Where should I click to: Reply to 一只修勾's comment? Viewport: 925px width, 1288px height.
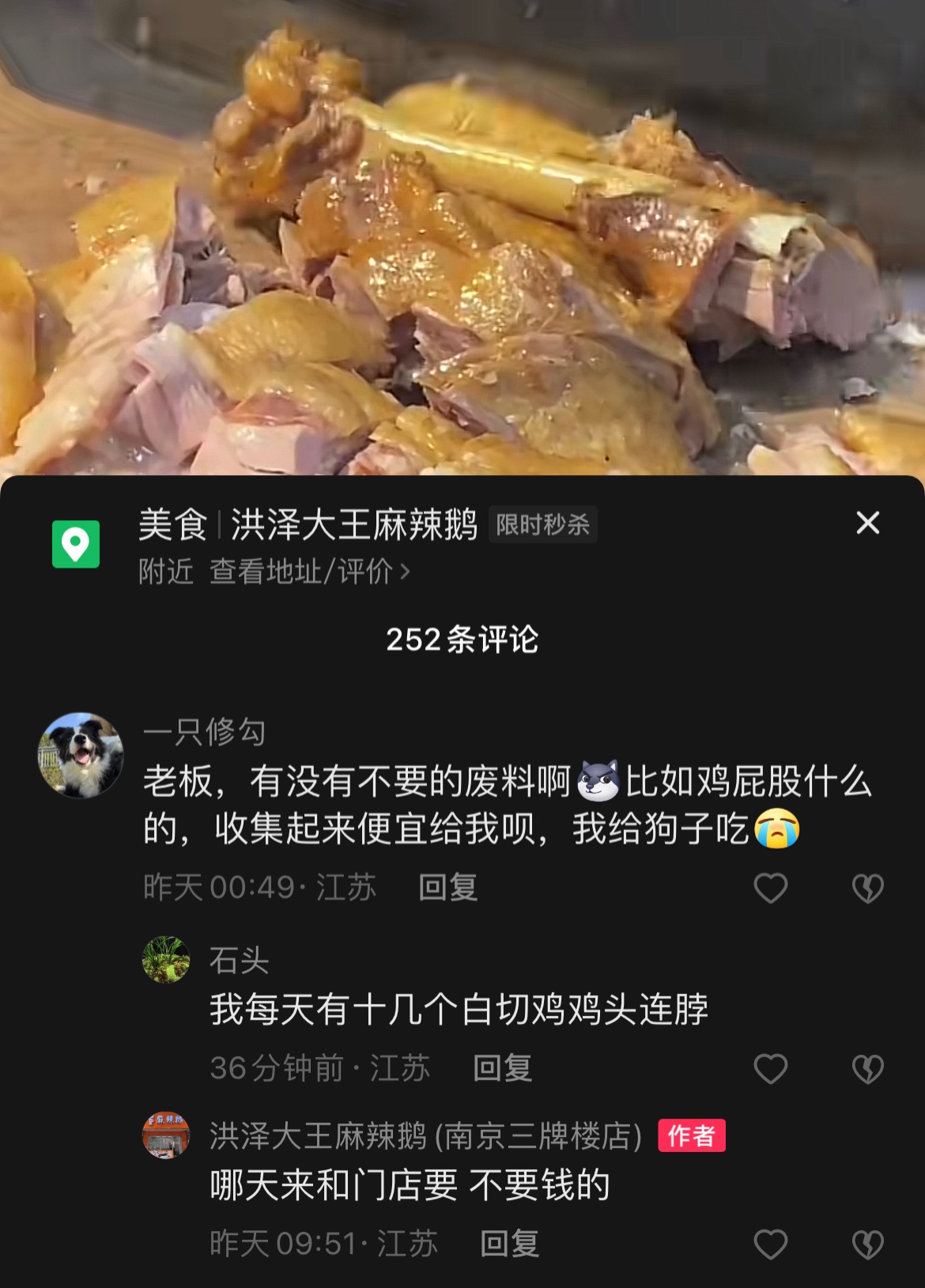click(447, 887)
